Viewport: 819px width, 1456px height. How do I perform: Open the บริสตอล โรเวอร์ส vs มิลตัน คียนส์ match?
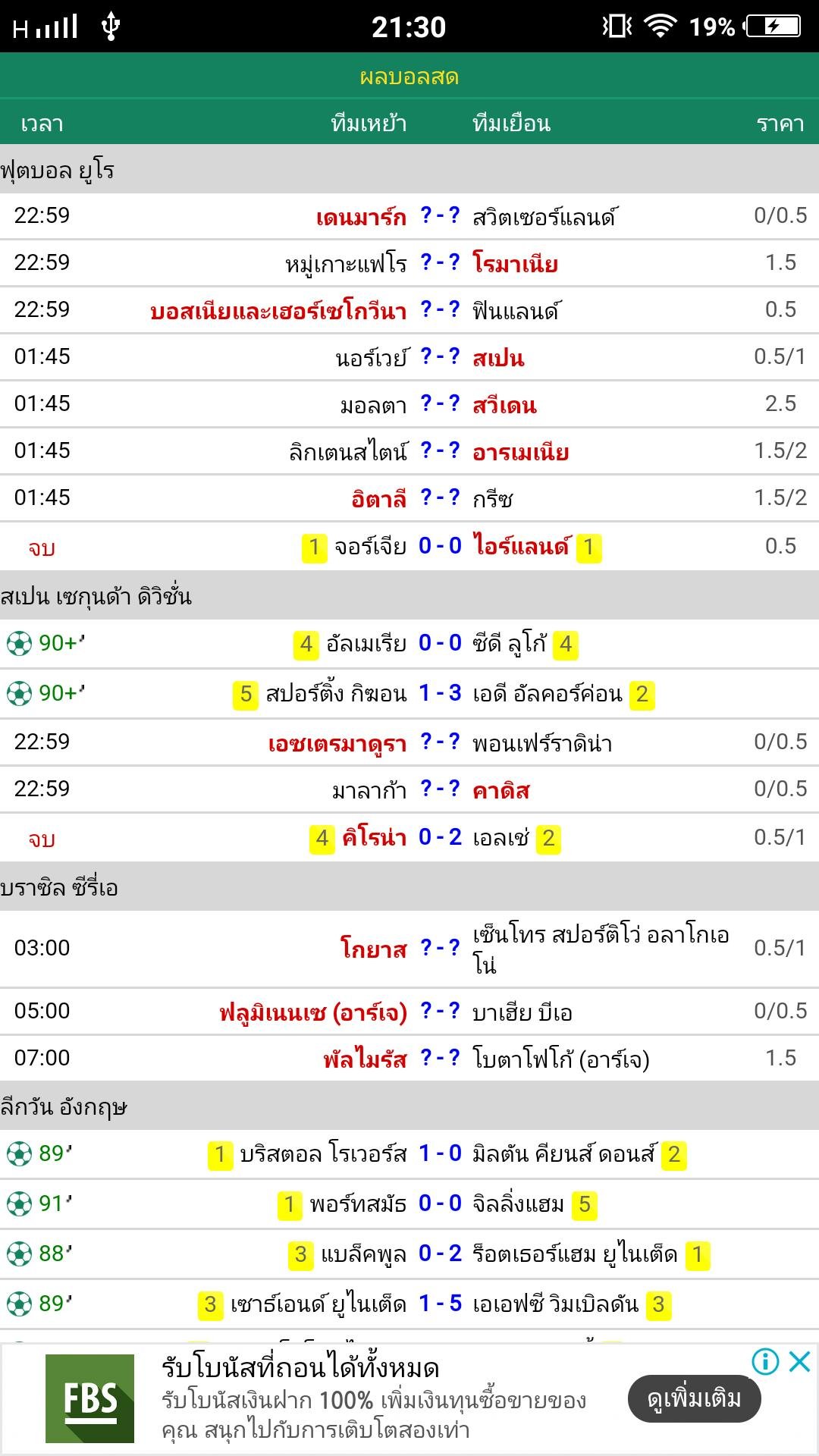[x=409, y=1154]
